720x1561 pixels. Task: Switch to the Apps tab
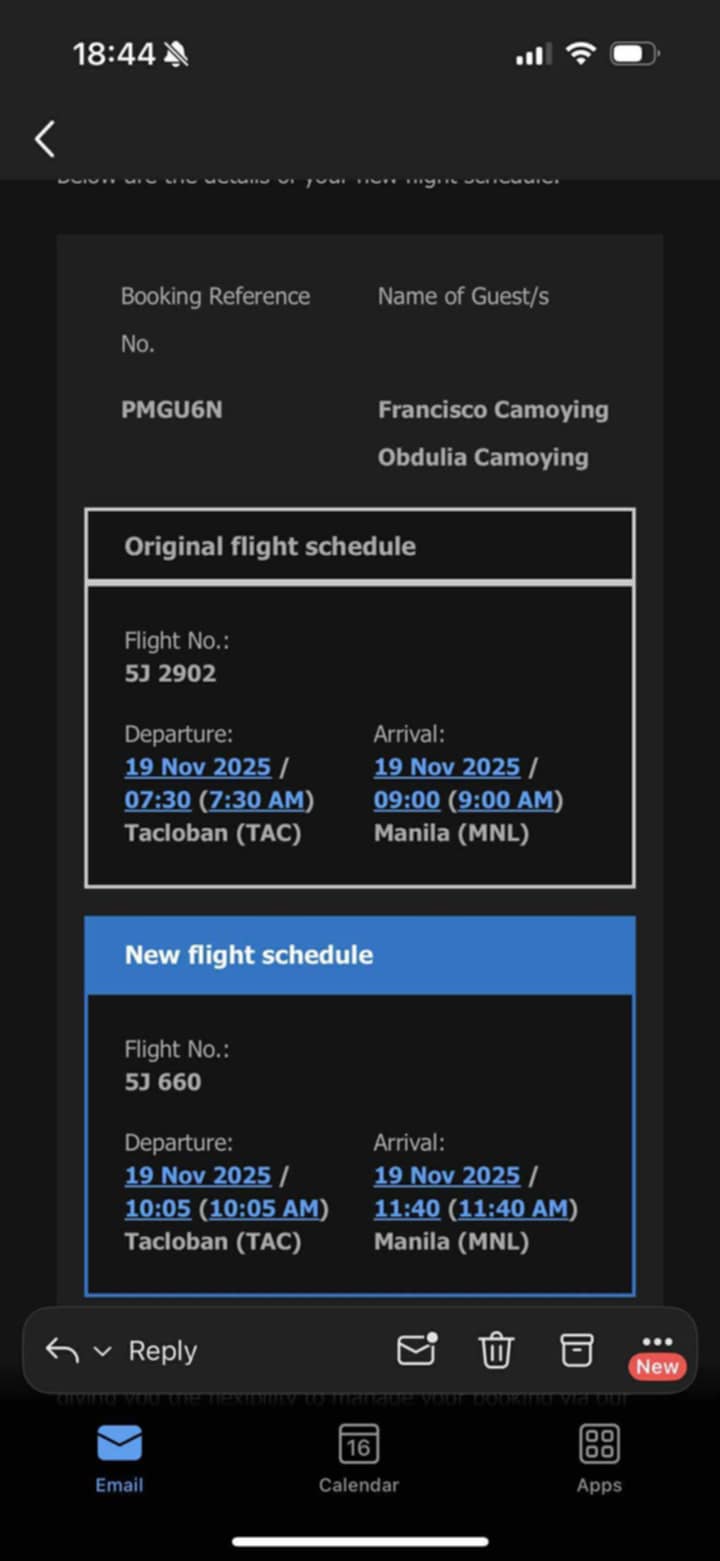coord(598,1457)
